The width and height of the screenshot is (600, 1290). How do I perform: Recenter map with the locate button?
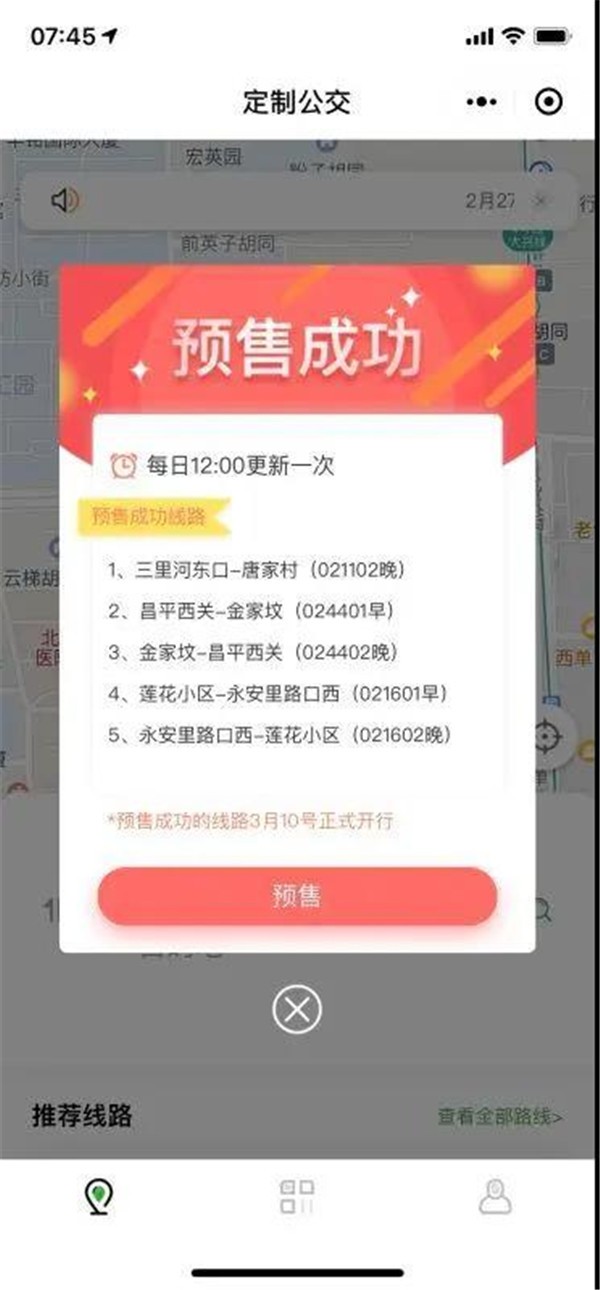(x=547, y=738)
